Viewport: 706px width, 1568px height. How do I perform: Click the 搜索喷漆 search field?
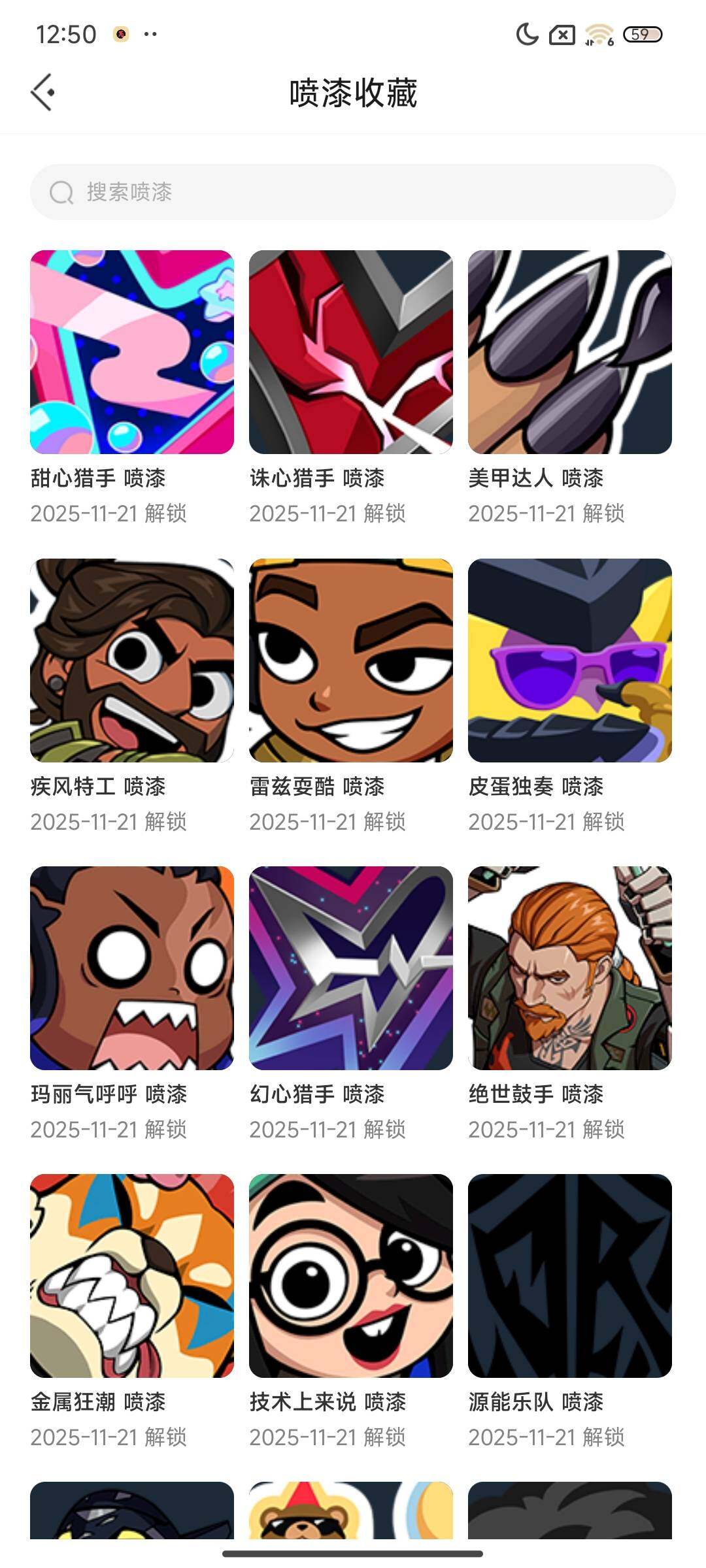coord(353,193)
